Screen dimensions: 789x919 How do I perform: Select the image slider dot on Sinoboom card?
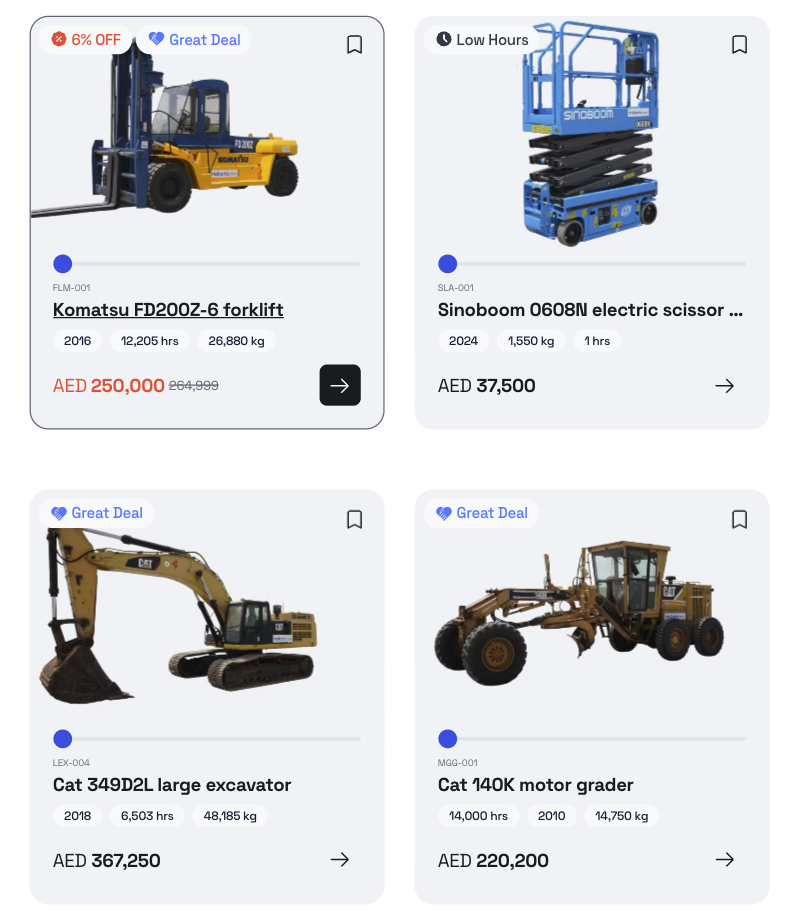(x=448, y=264)
